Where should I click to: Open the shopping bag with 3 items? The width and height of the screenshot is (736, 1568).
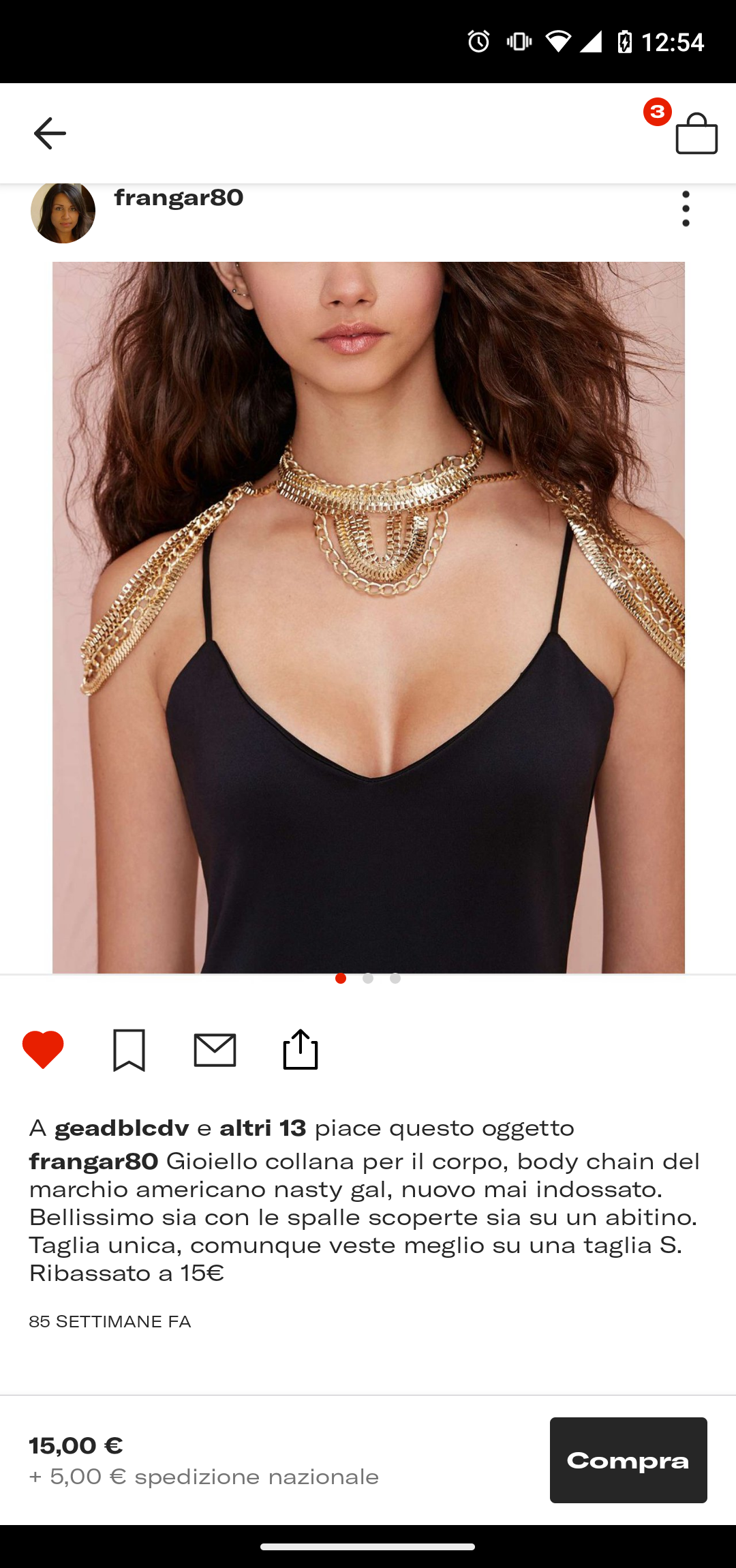click(x=695, y=133)
